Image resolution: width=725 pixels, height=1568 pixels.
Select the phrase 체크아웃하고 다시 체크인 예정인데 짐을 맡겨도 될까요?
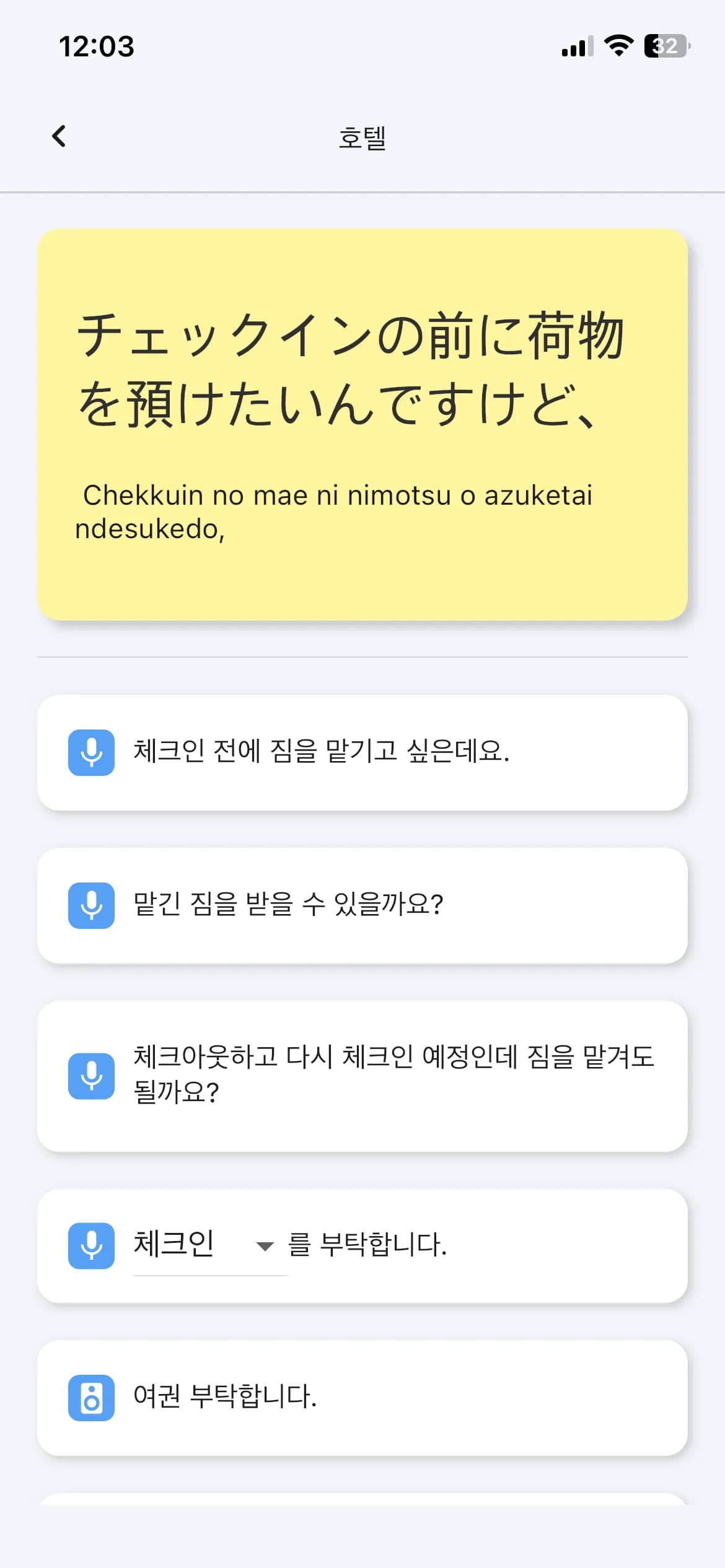click(394, 1074)
